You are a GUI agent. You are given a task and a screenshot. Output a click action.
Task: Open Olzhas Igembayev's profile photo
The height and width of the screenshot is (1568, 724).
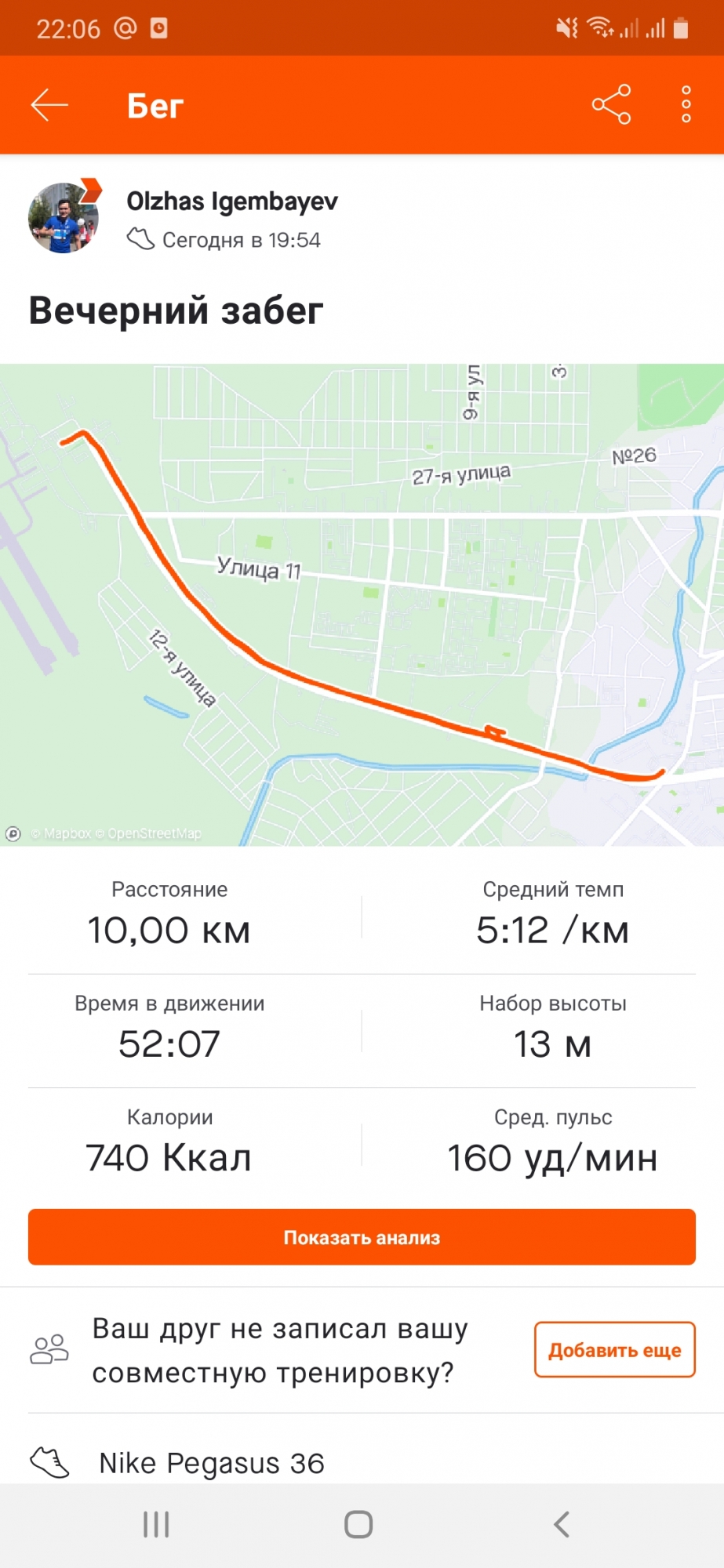coord(64,218)
